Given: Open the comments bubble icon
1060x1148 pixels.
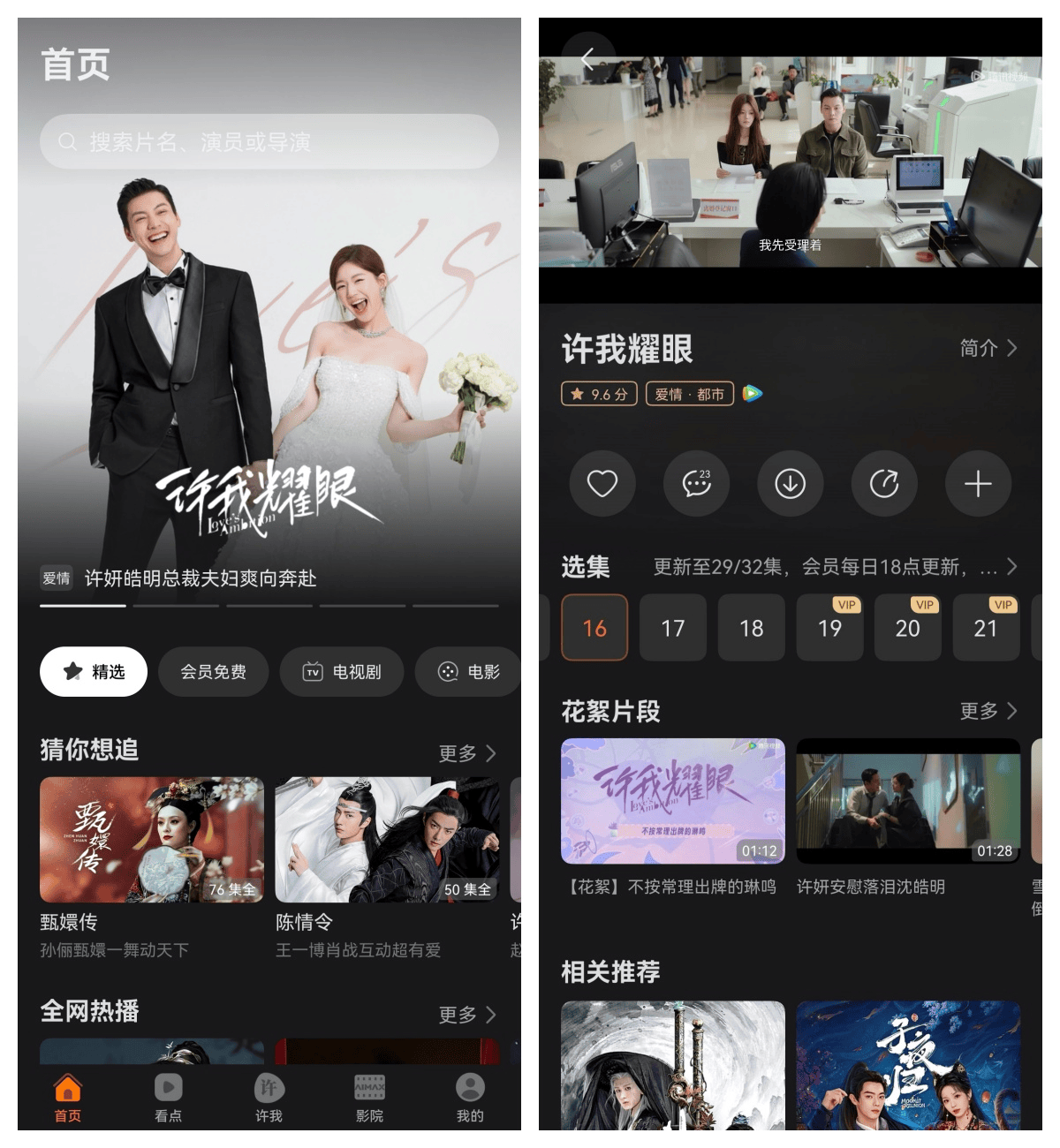Looking at the screenshot, I should (x=696, y=484).
